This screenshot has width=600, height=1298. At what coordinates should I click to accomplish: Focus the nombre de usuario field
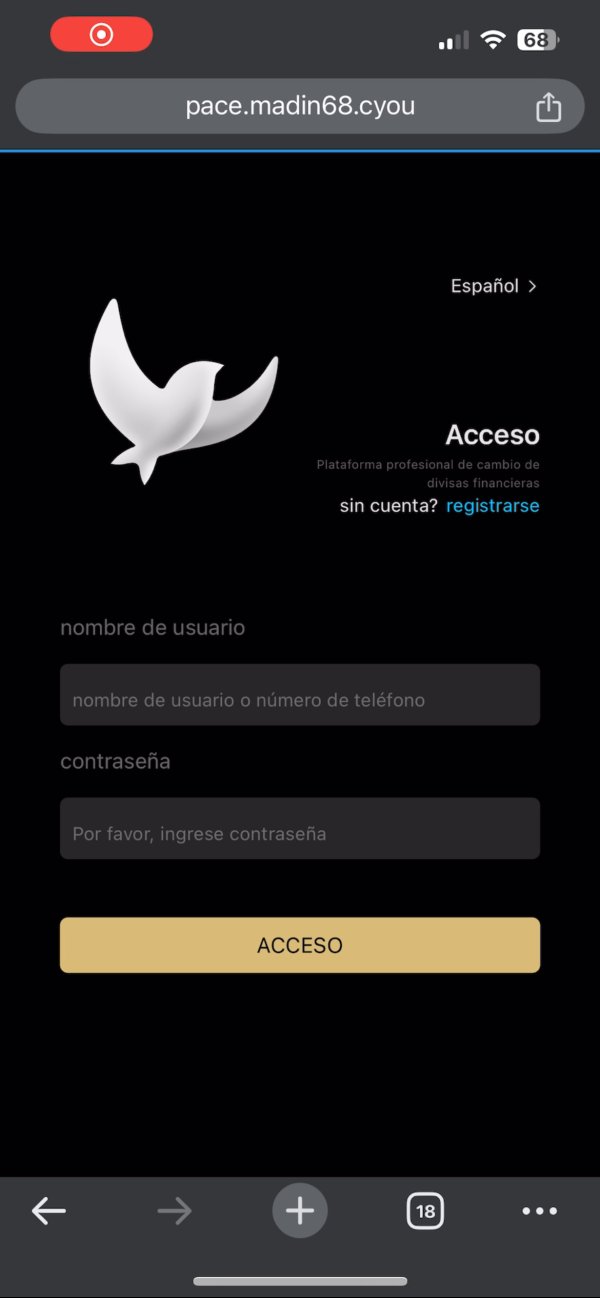300,695
